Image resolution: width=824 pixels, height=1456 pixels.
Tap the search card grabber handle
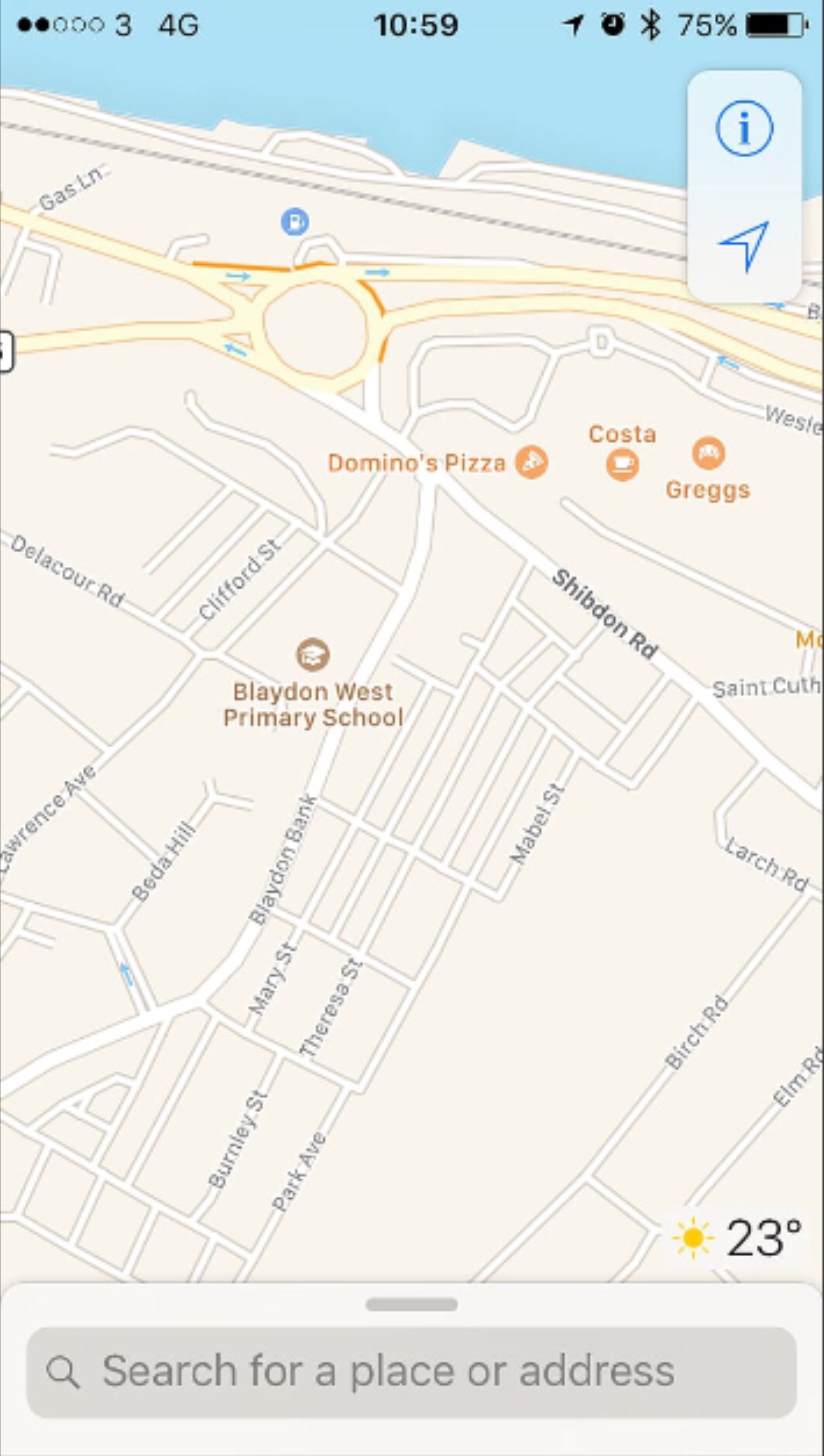pos(411,1305)
